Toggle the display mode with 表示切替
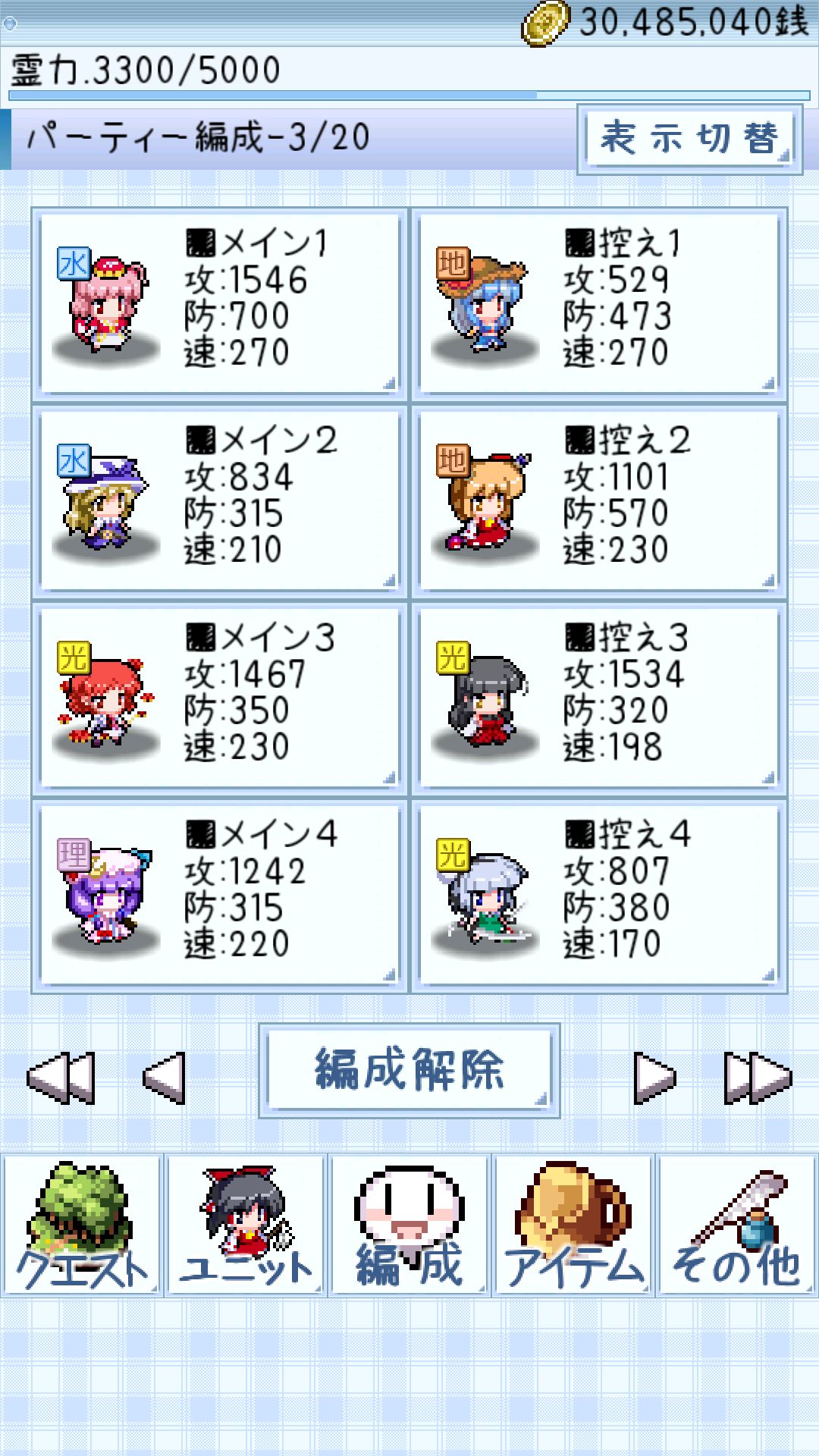The height and width of the screenshot is (1456, 819). coord(689,136)
